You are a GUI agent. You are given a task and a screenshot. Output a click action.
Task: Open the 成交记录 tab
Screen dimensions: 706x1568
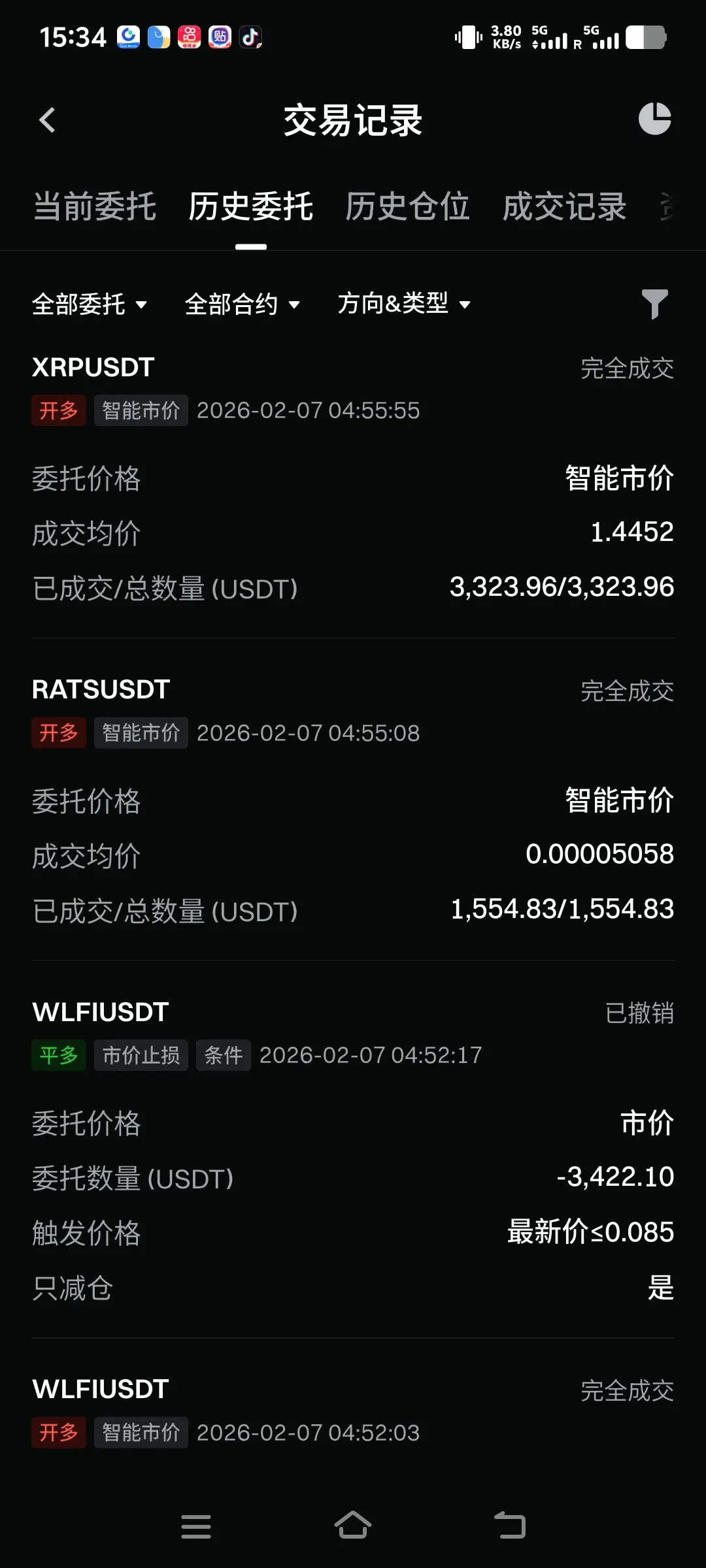564,207
